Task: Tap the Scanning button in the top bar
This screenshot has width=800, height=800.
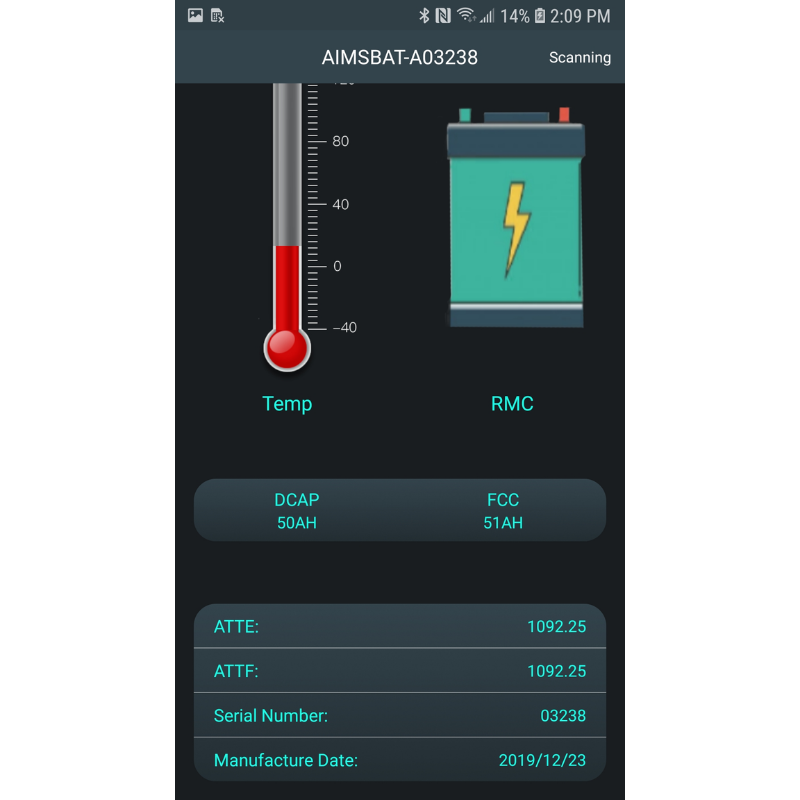Action: click(579, 58)
